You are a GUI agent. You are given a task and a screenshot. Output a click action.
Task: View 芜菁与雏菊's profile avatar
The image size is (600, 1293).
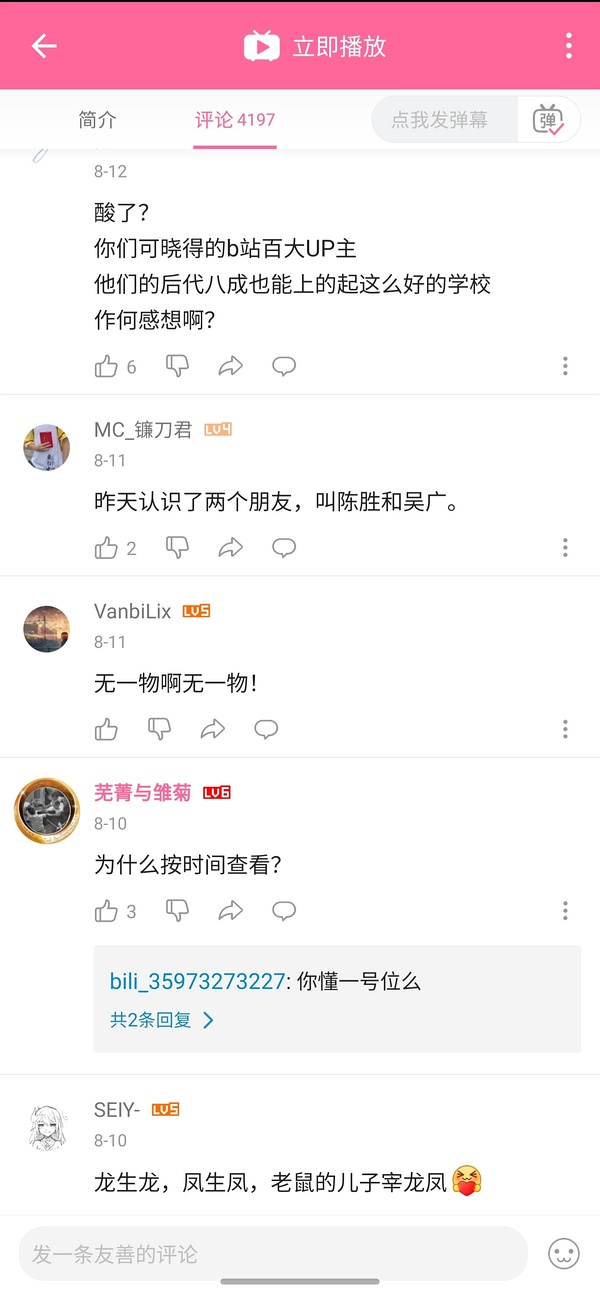click(x=47, y=809)
